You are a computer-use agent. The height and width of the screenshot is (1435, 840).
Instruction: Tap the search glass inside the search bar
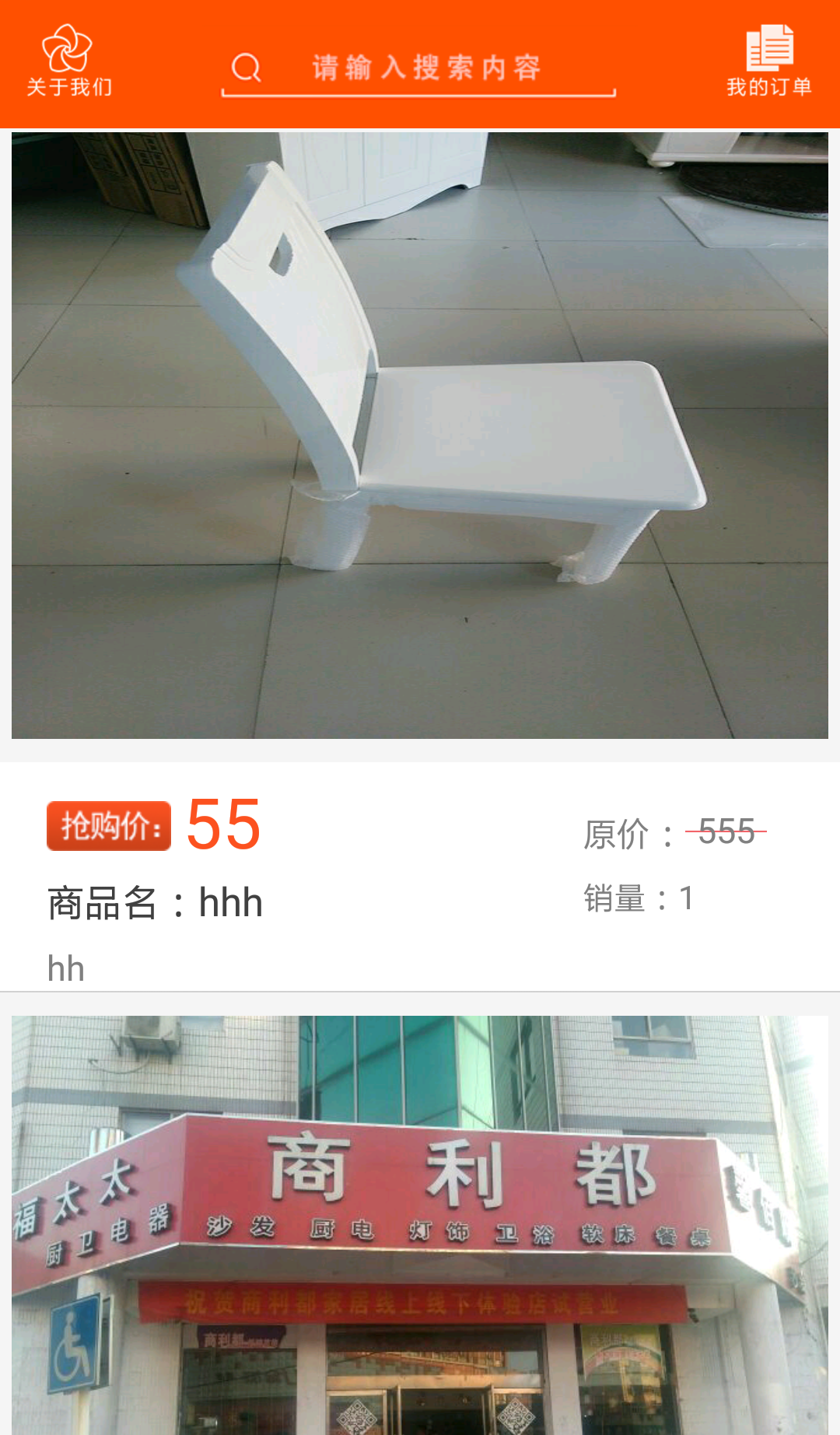tap(247, 66)
